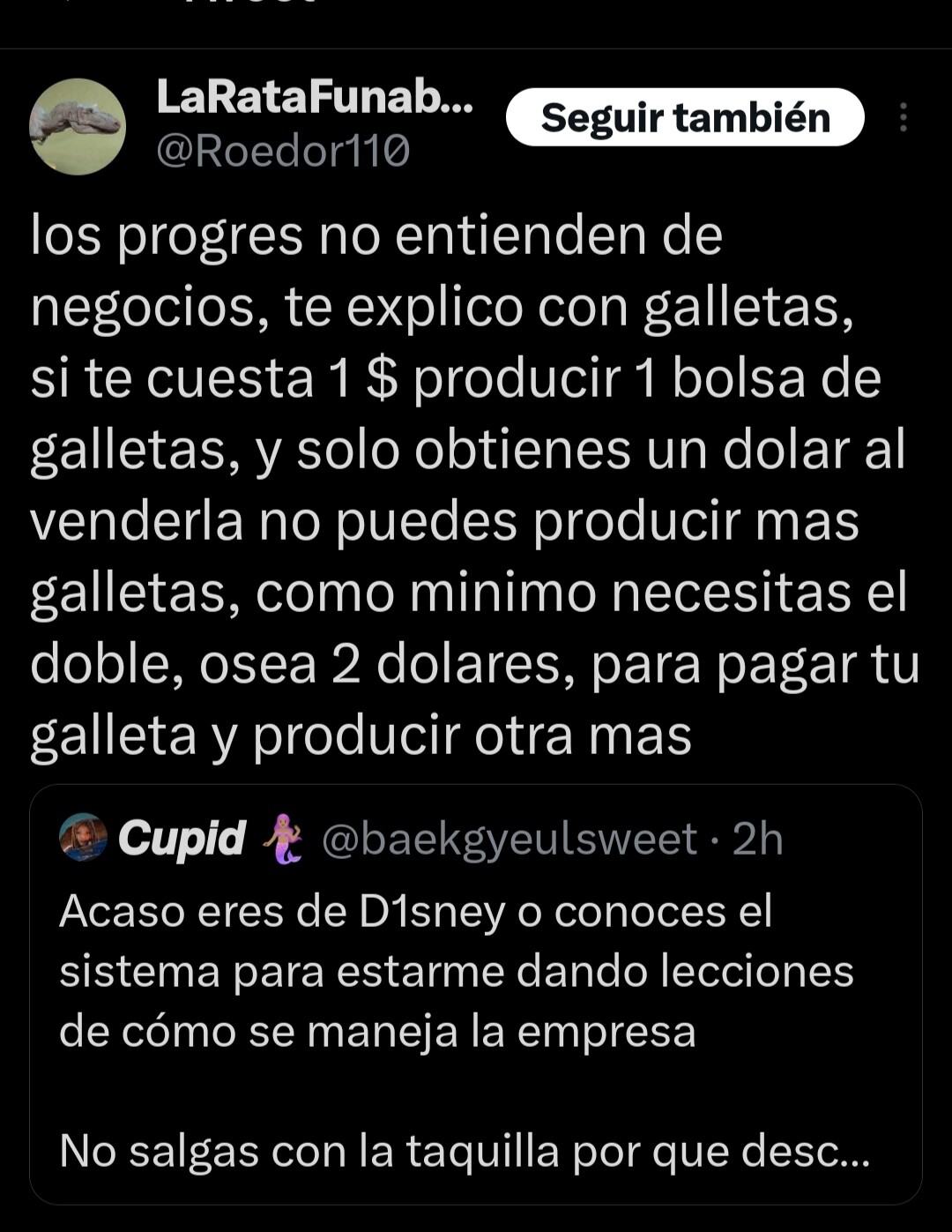Tap the Seguir también button

pos(685,117)
